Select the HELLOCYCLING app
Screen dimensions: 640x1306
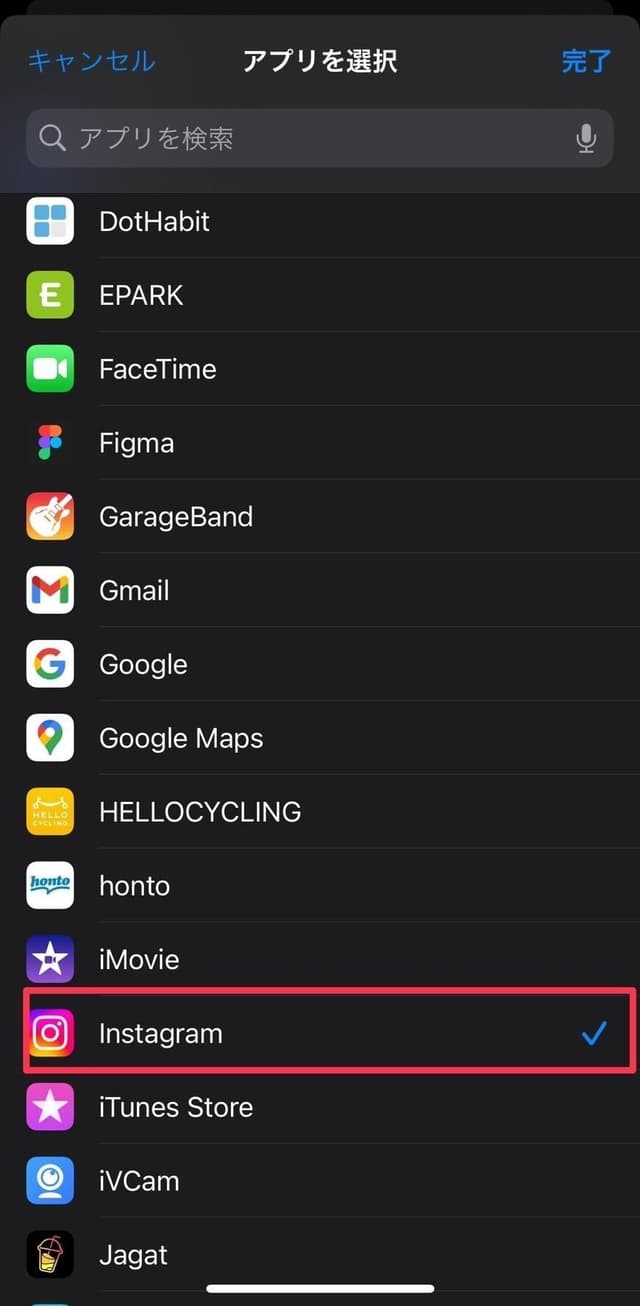tap(200, 812)
